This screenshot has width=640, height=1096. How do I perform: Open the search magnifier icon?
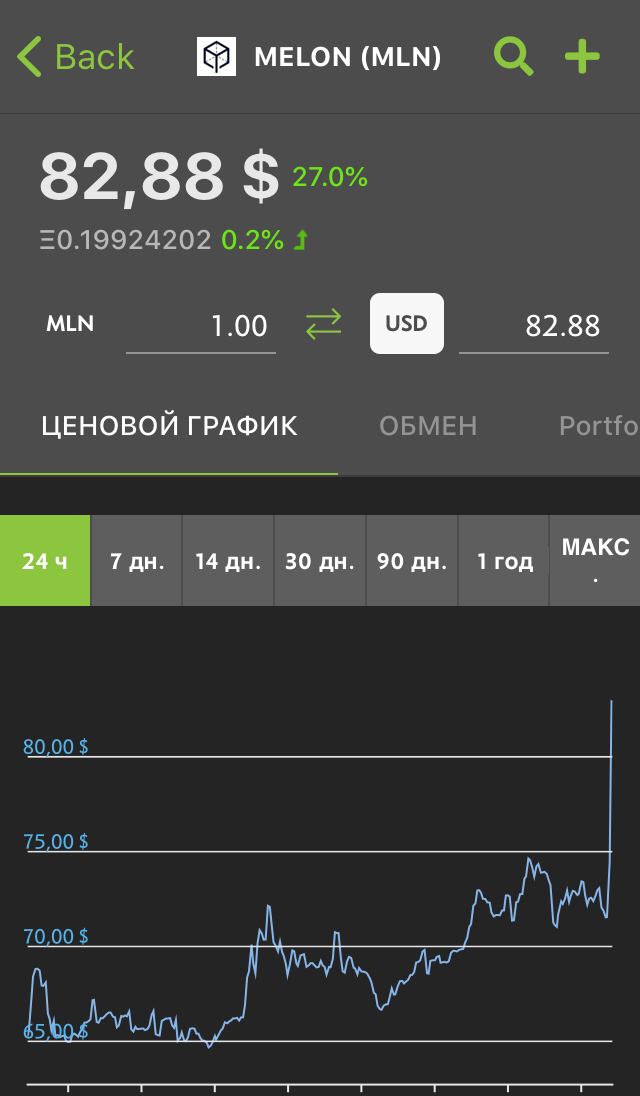514,57
